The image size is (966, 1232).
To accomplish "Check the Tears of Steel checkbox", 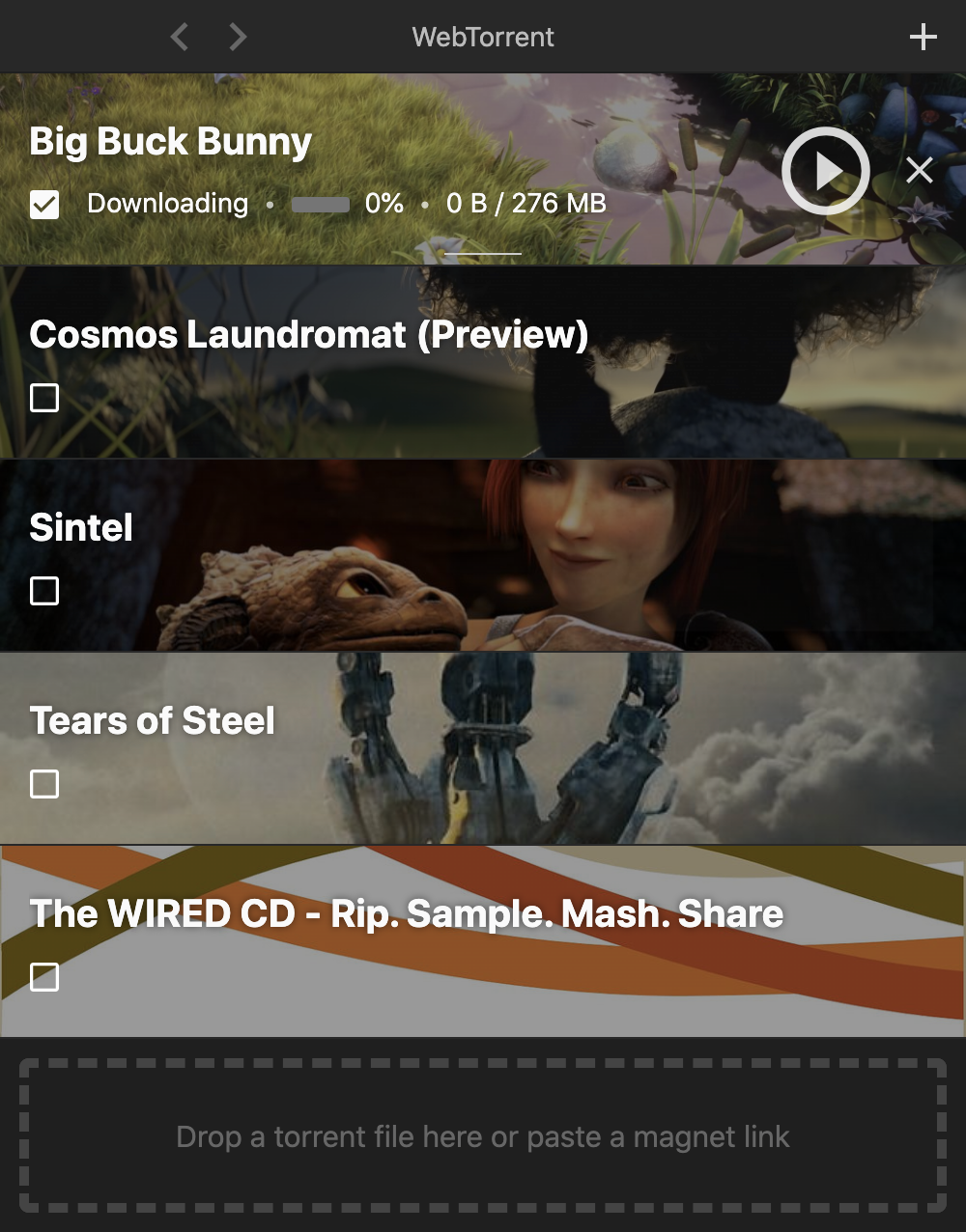I will click(44, 784).
